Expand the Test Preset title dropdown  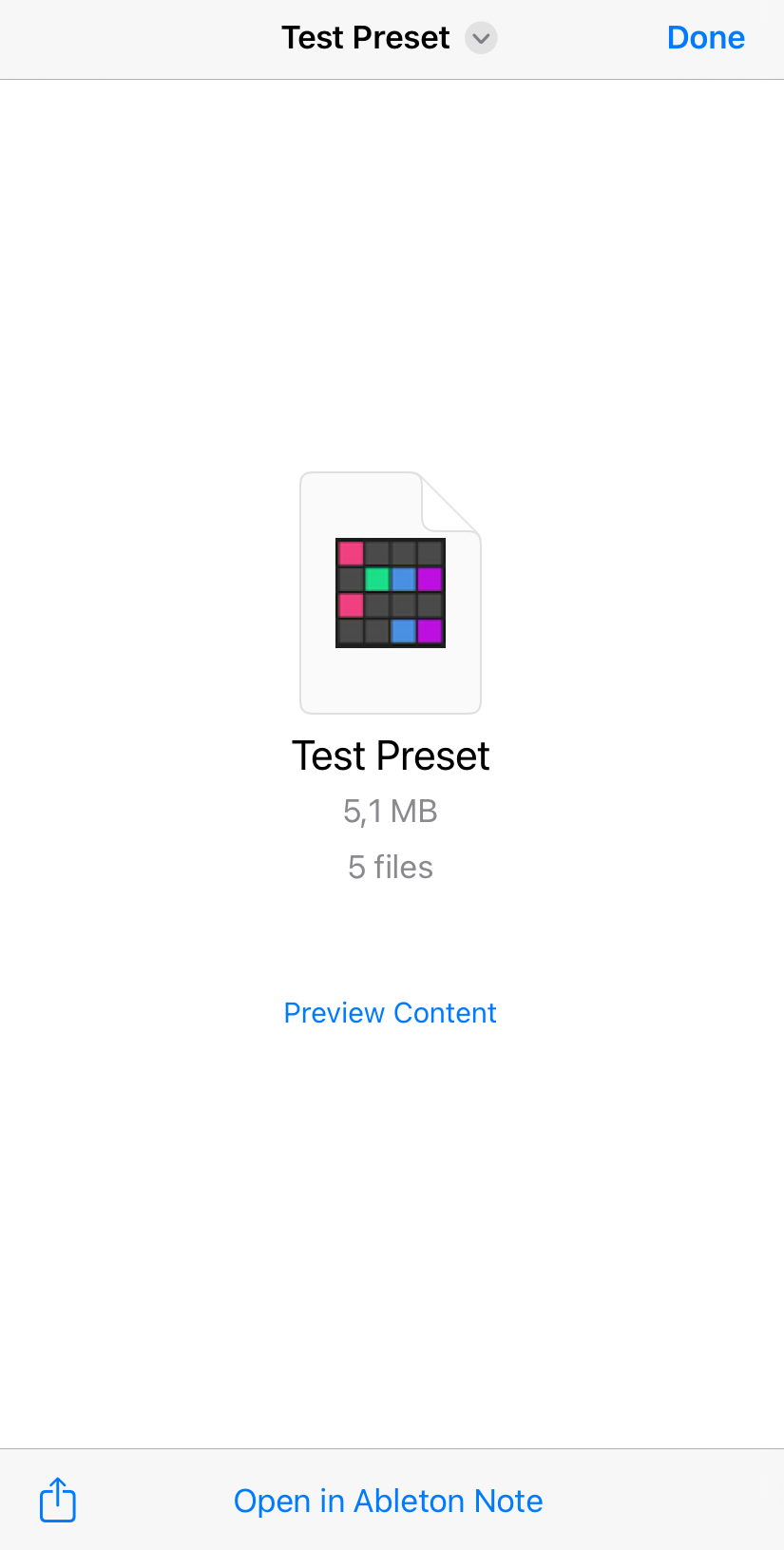point(481,38)
